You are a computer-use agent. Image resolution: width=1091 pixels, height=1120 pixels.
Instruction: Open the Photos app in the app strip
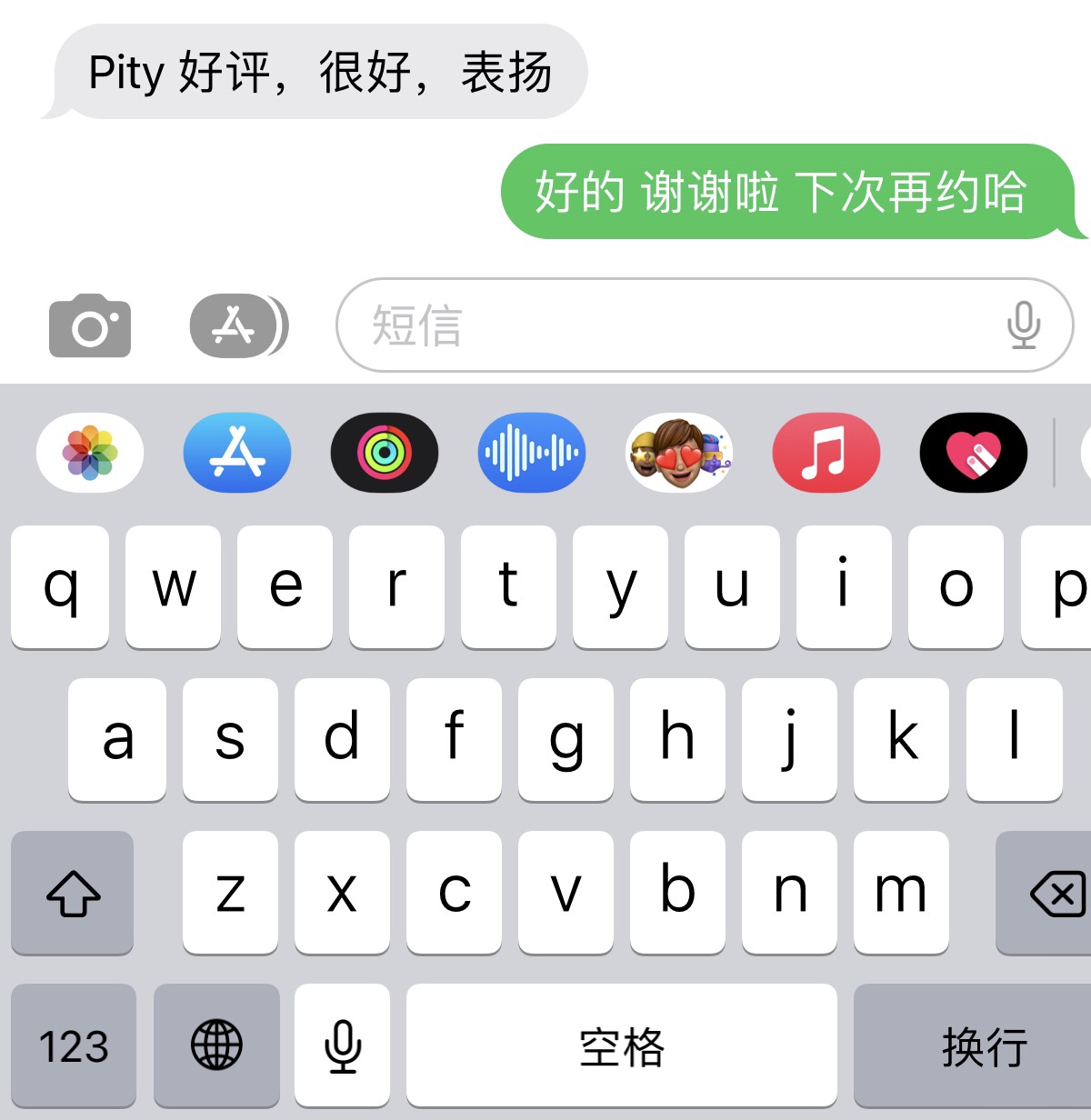pyautogui.click(x=89, y=453)
